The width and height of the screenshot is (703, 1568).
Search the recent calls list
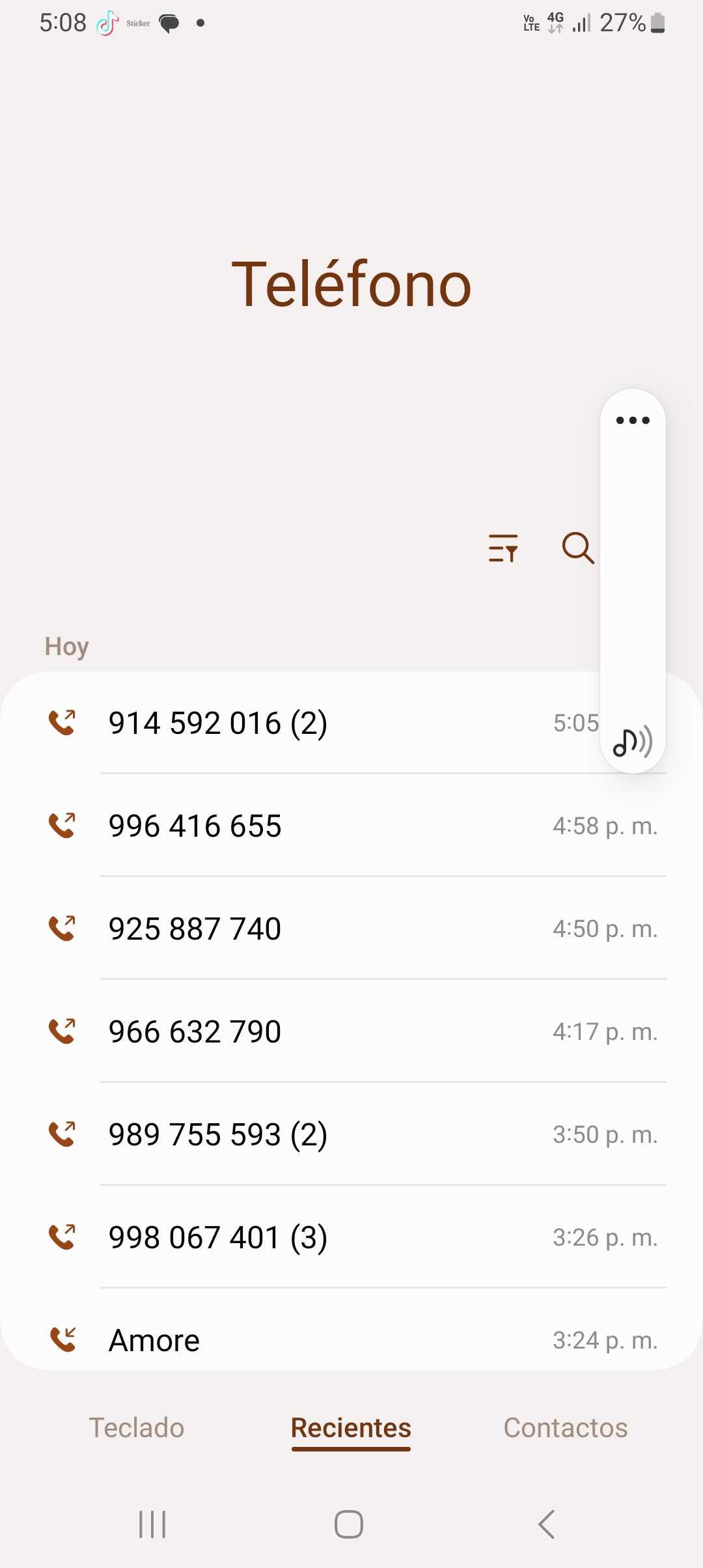tap(577, 548)
